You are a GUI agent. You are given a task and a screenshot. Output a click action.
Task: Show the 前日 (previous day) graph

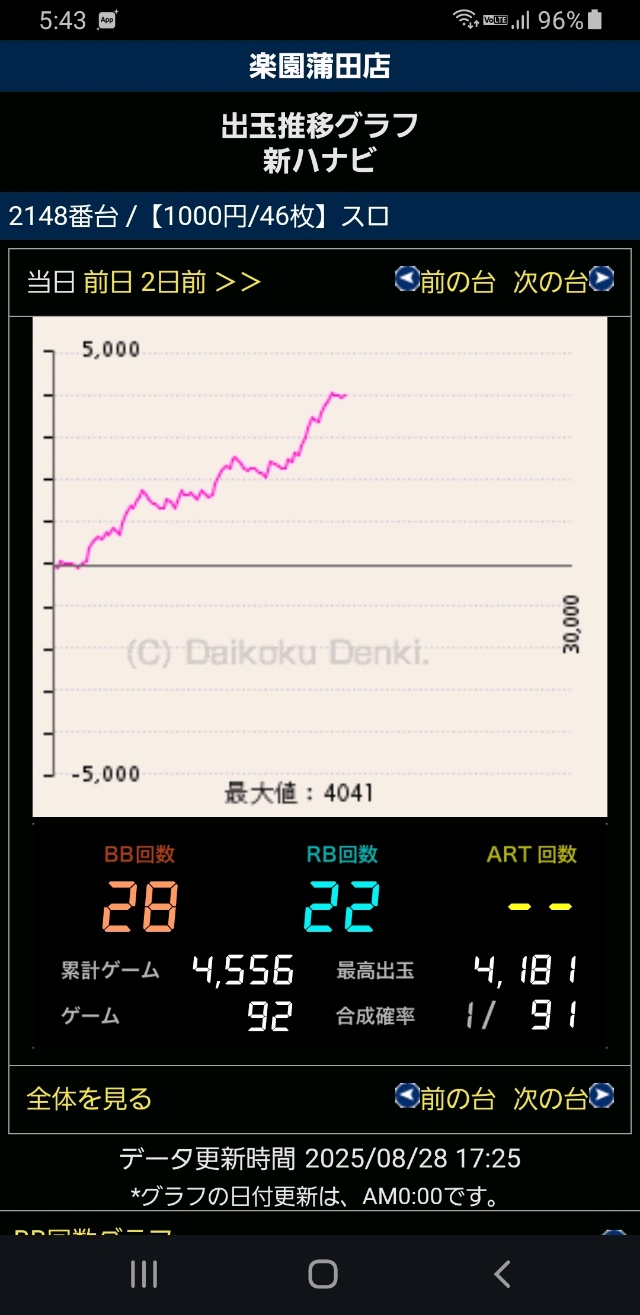108,282
